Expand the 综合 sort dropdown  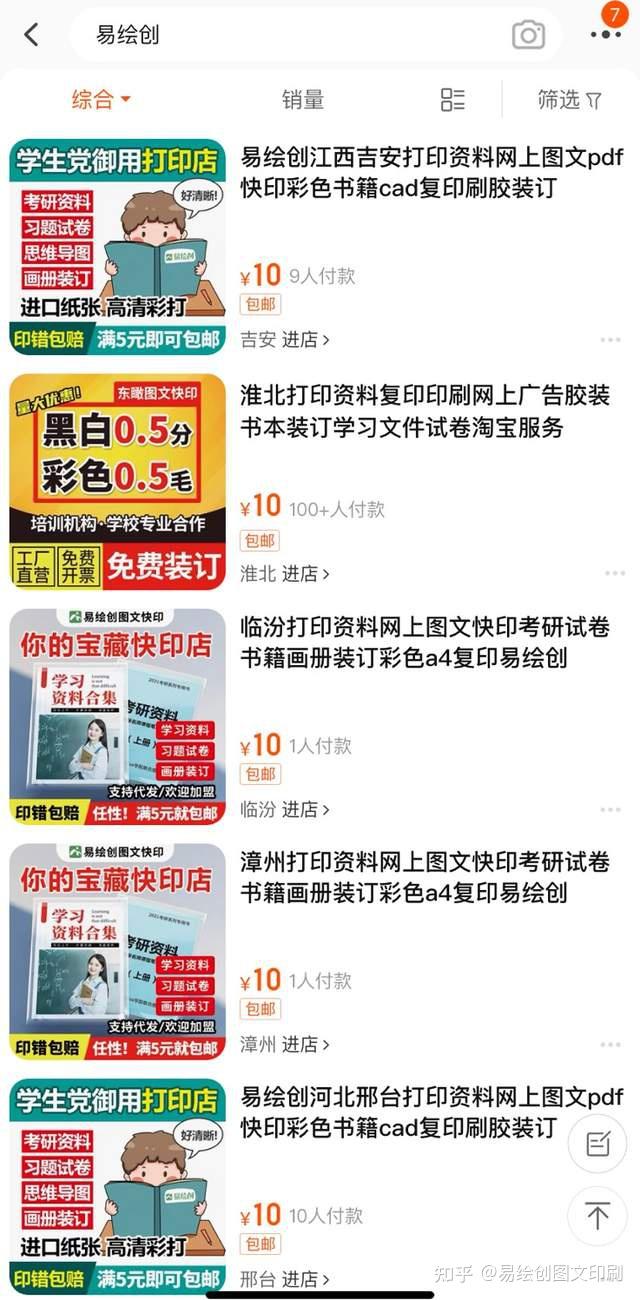pos(101,99)
